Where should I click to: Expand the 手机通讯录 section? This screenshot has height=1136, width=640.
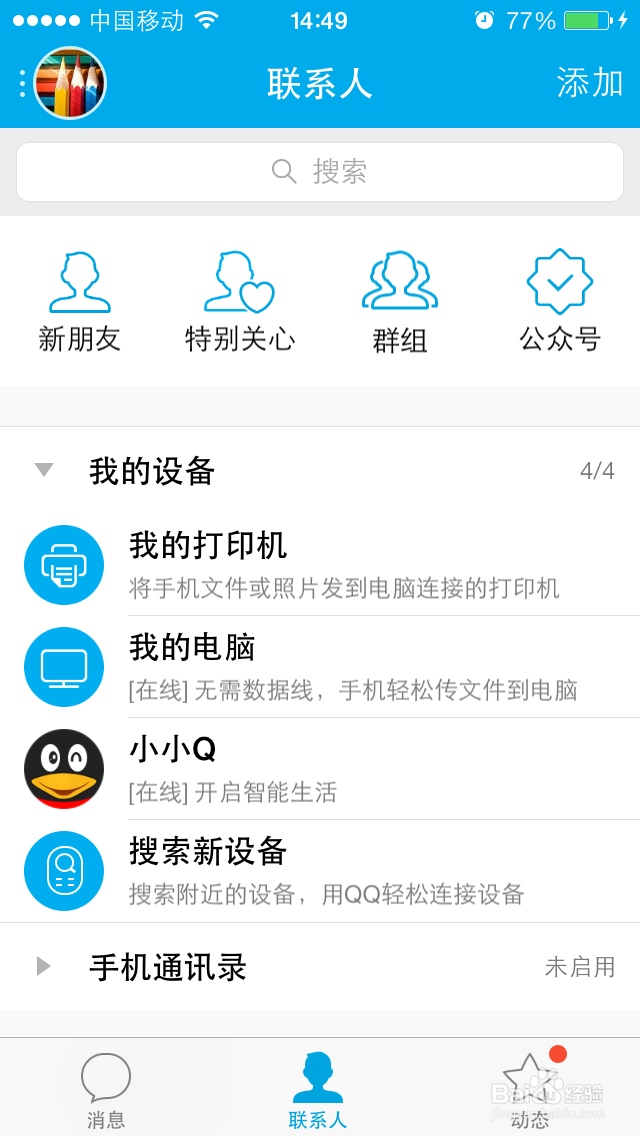[168, 967]
